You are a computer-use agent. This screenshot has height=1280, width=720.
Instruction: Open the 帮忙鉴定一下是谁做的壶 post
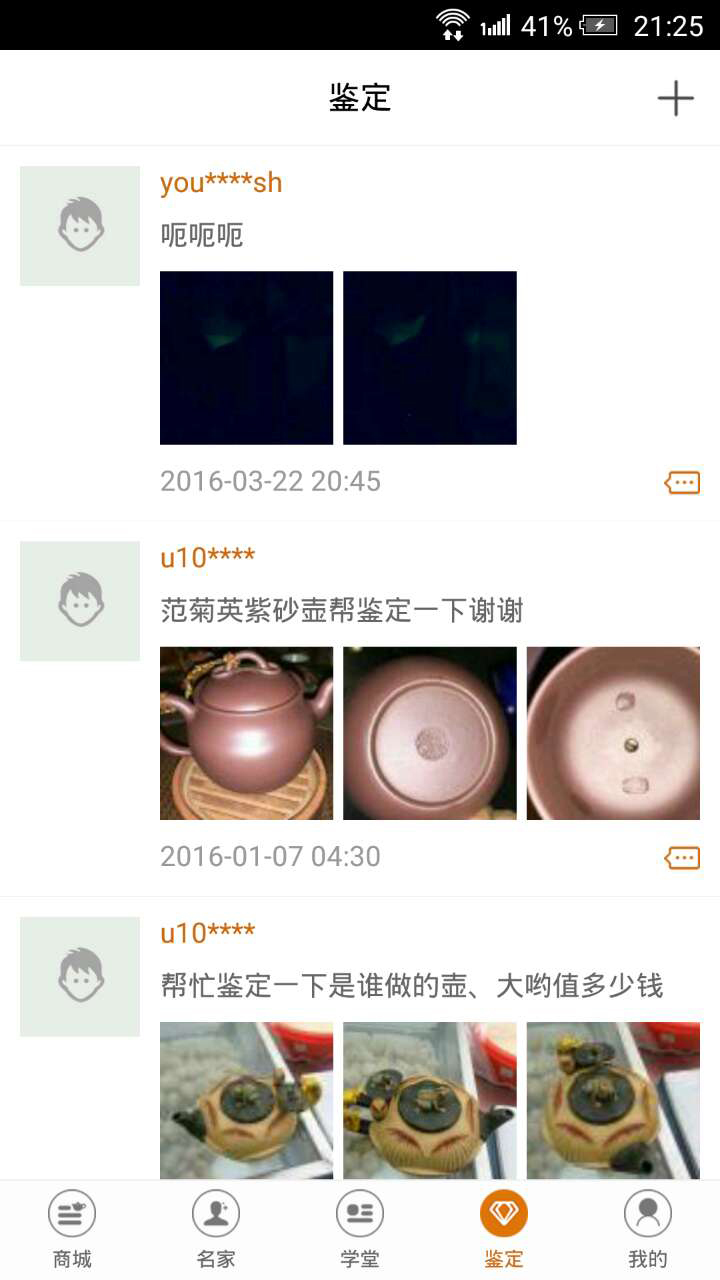(411, 986)
